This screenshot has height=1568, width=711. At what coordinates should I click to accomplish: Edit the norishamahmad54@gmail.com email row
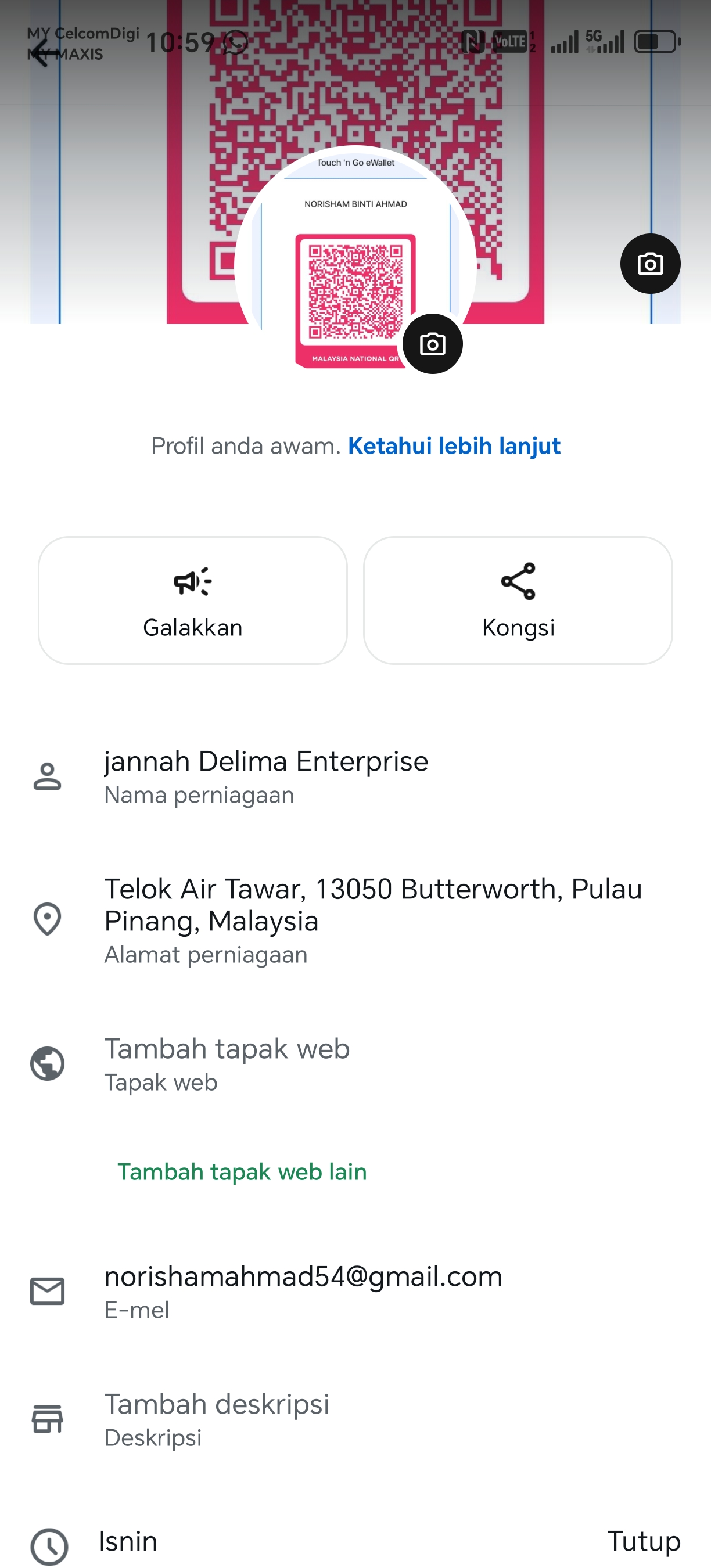[303, 1290]
